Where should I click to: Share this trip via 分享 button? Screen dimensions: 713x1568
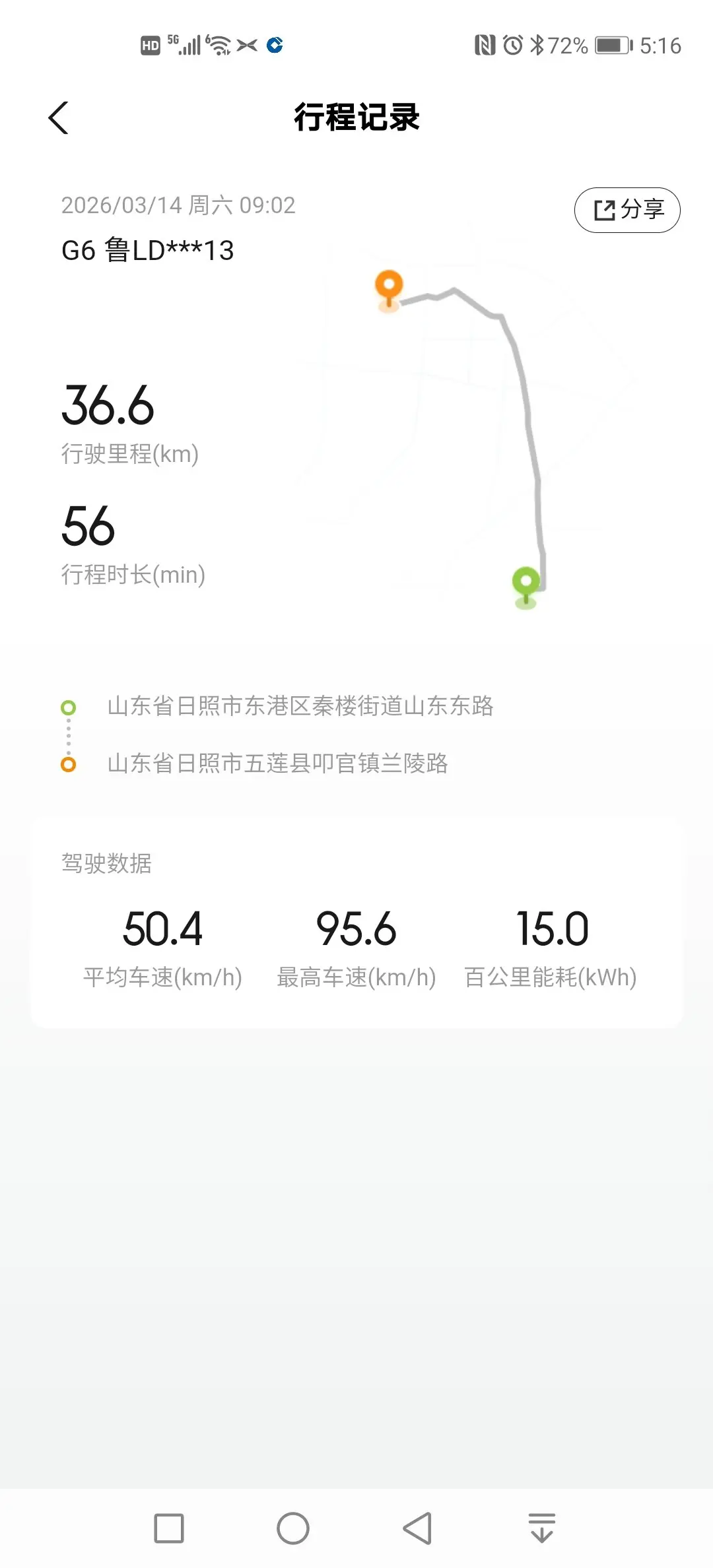tap(627, 211)
